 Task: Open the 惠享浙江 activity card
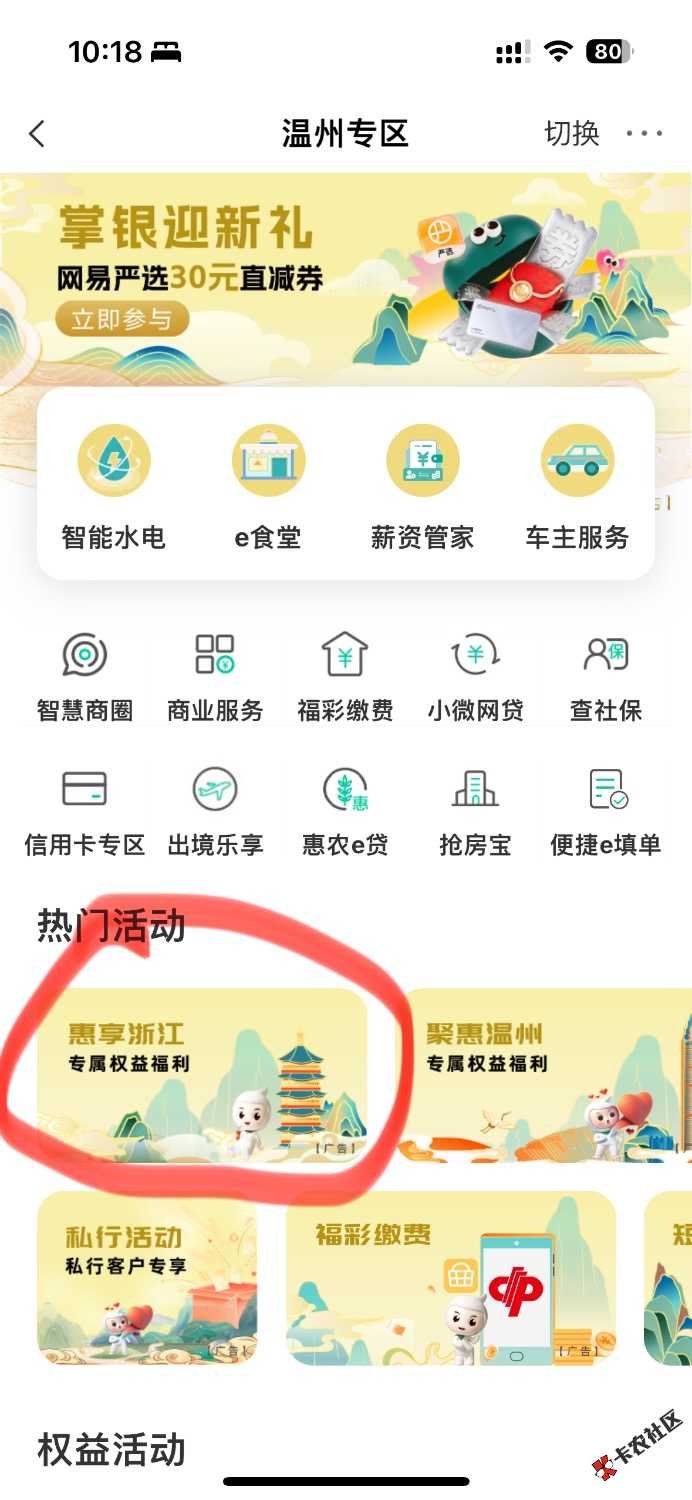tap(202, 1075)
